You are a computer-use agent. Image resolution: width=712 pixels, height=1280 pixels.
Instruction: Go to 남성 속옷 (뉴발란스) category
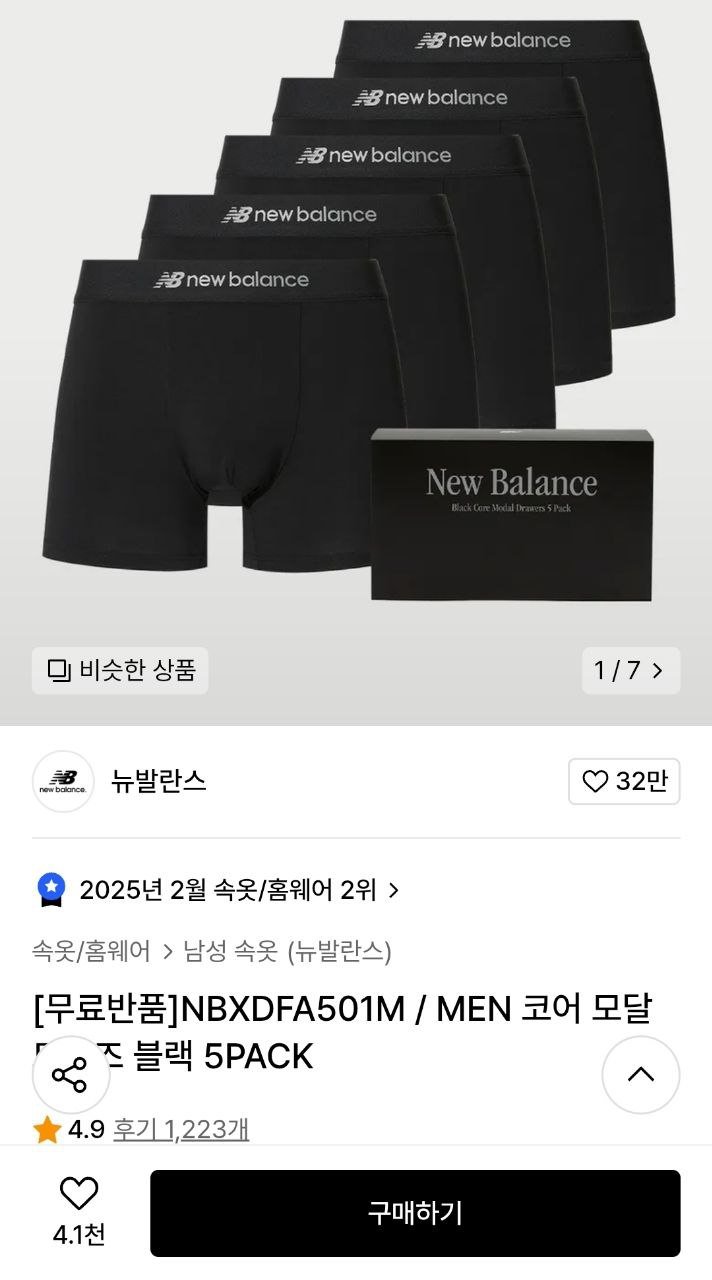[x=287, y=951]
